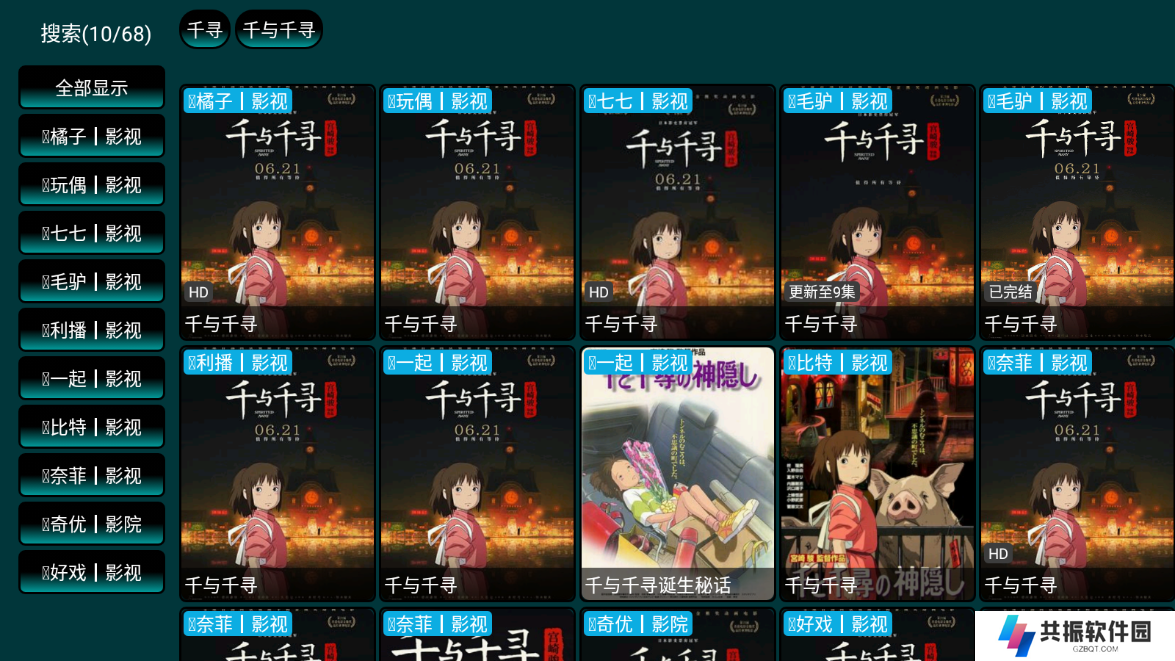
Task: Open 千与千寻 card from 七七影视
Action: (677, 212)
